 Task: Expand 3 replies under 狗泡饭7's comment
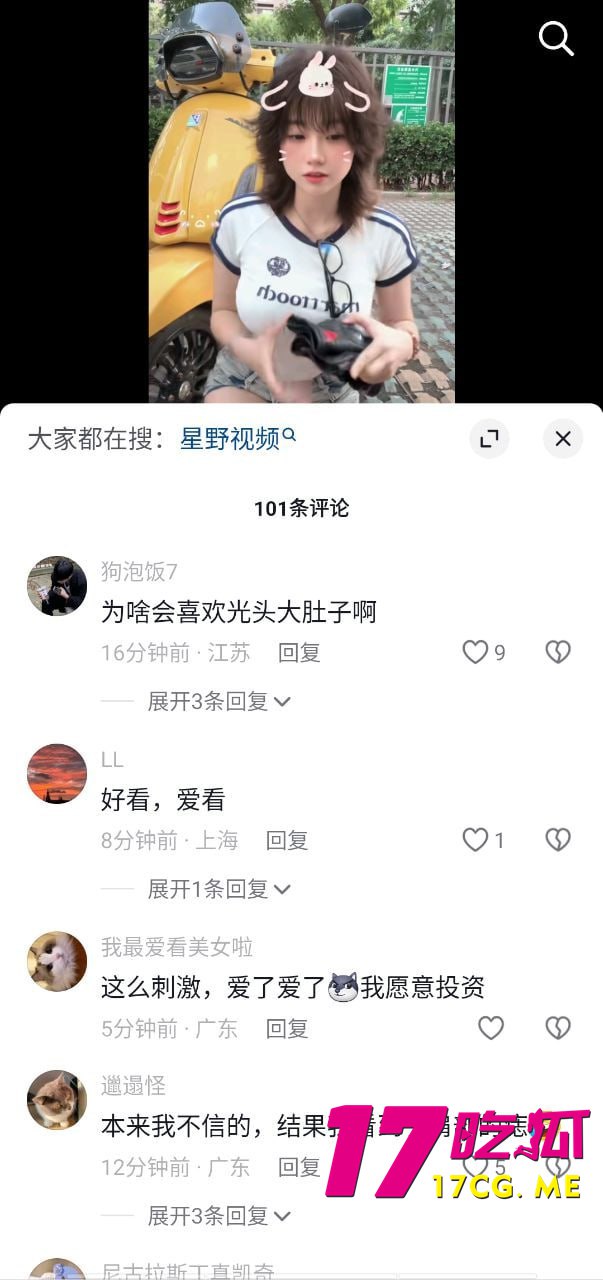[219, 701]
